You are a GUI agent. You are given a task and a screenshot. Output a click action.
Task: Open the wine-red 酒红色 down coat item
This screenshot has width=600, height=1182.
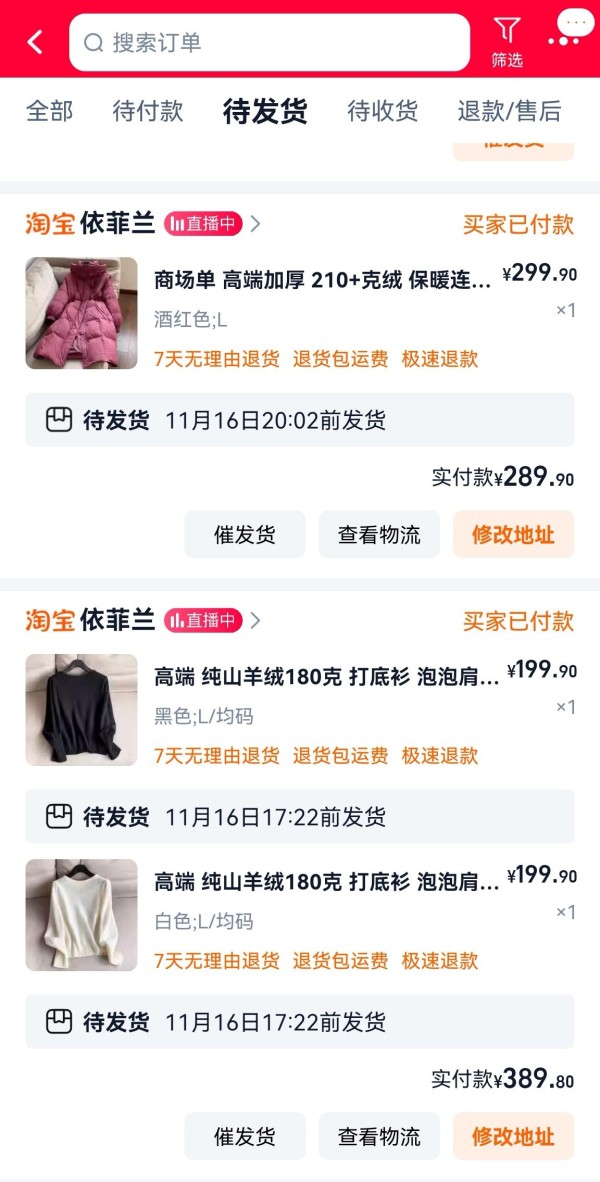pos(300,313)
